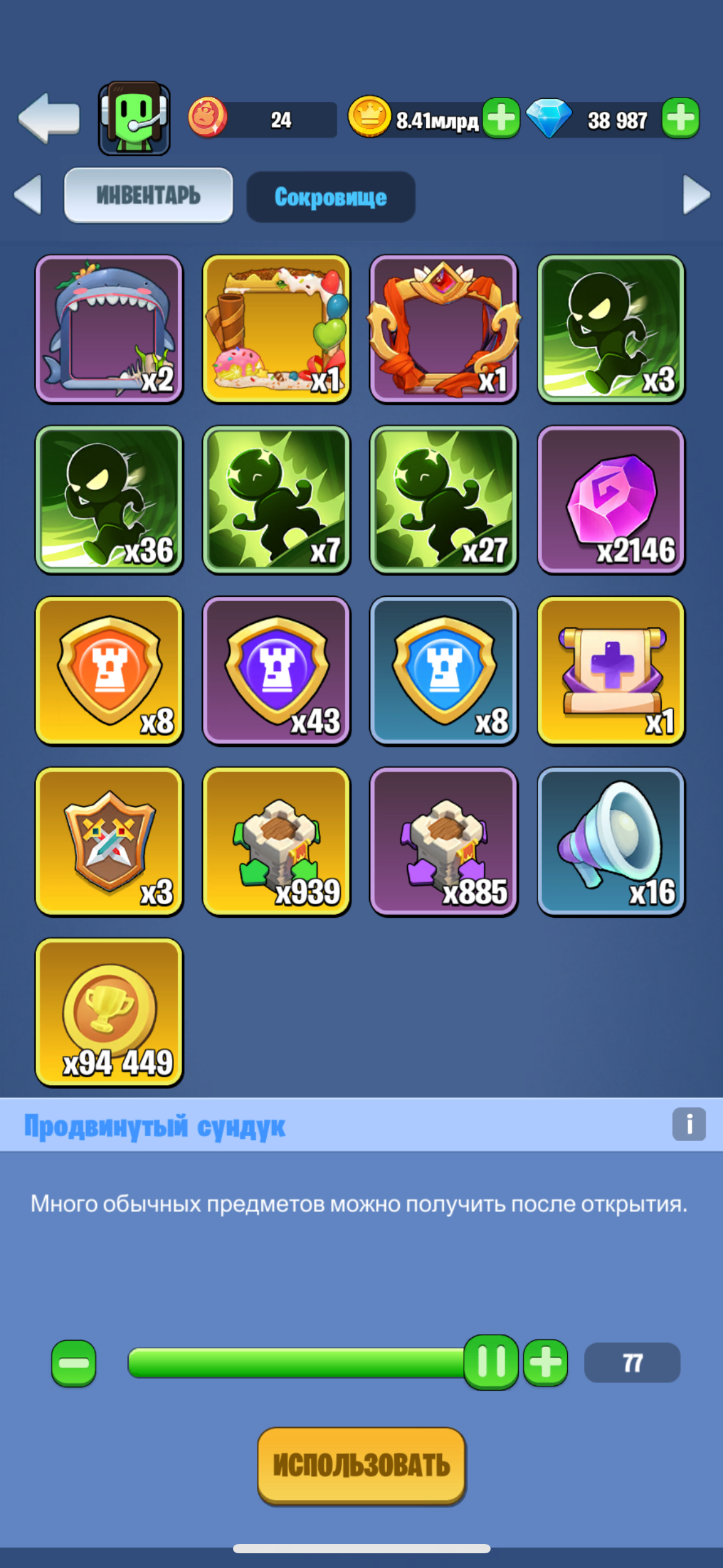Decrease quantity with the minus button
The height and width of the screenshot is (1568, 723).
coord(74,1363)
